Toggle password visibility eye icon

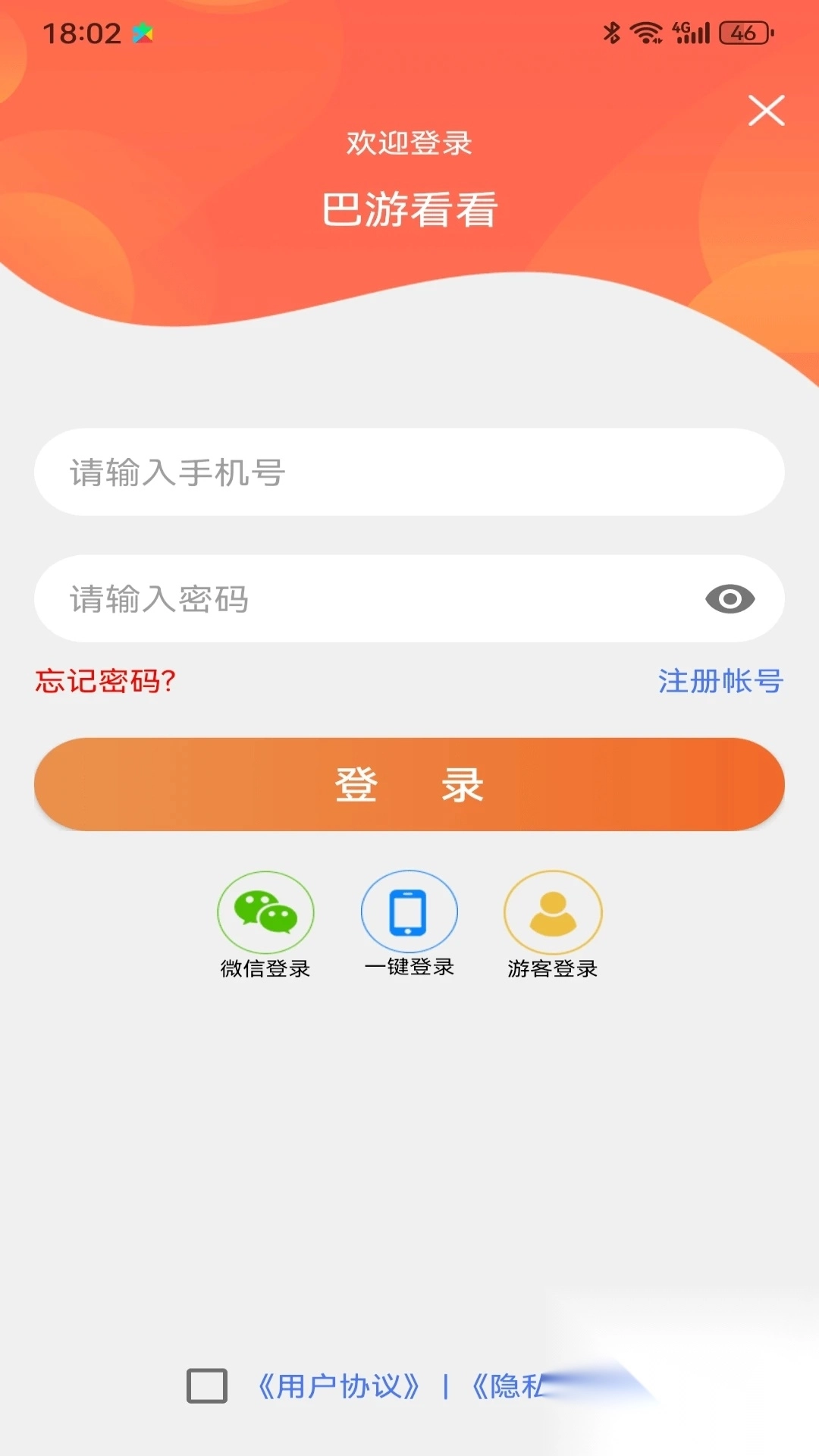(x=730, y=599)
